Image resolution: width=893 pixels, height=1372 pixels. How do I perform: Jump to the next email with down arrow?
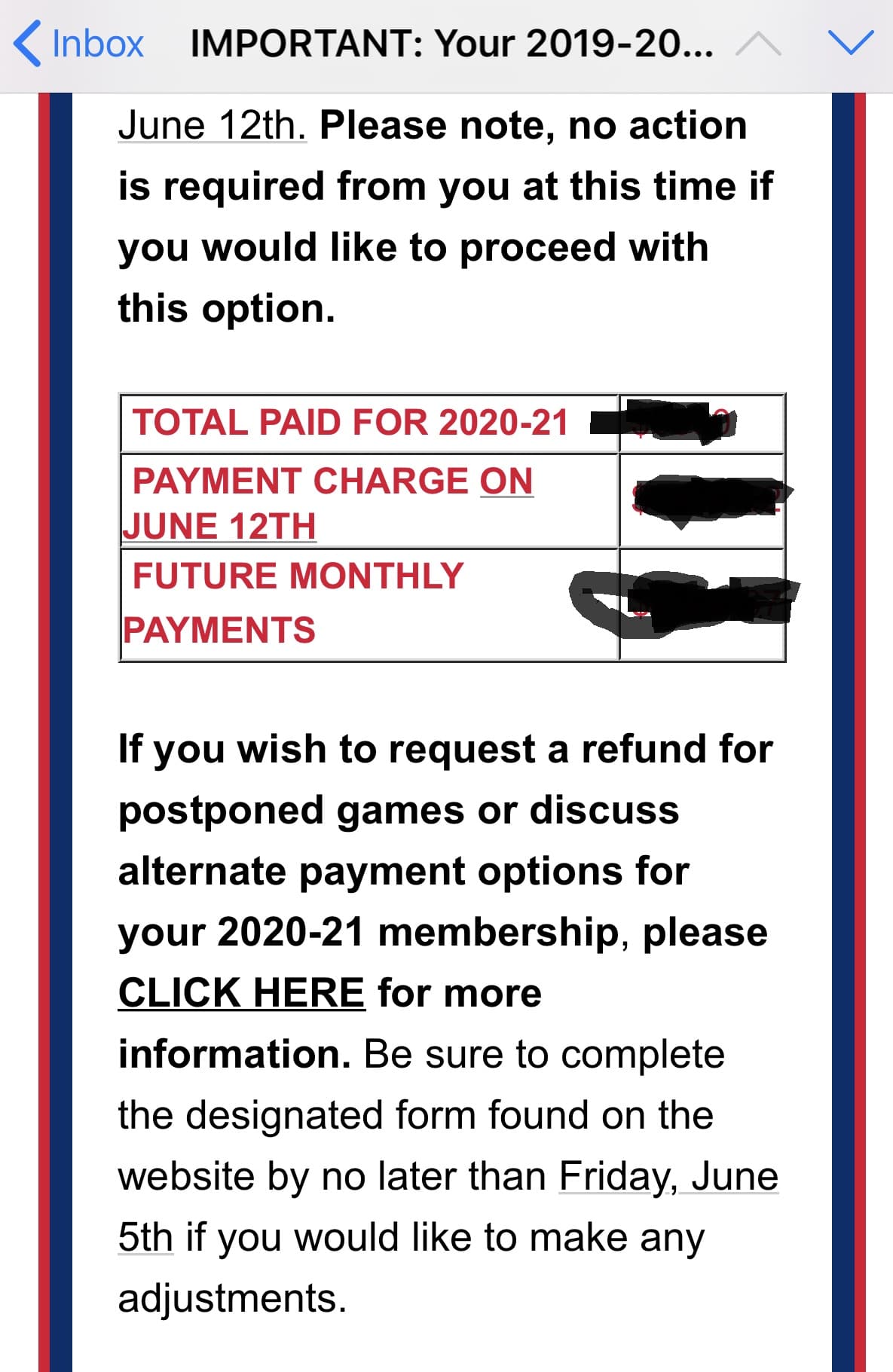(850, 44)
